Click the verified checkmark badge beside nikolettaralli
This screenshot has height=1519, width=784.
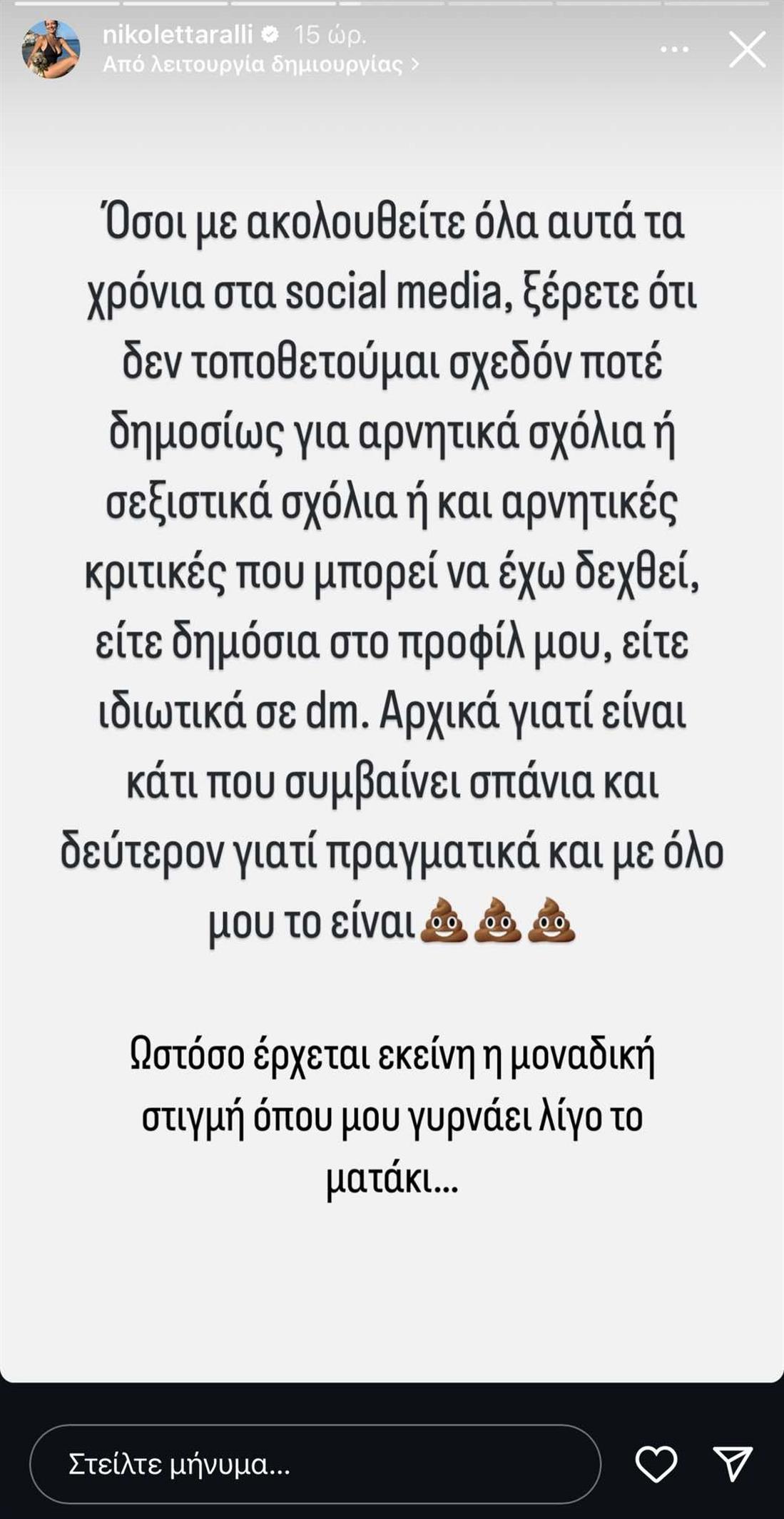click(x=269, y=32)
